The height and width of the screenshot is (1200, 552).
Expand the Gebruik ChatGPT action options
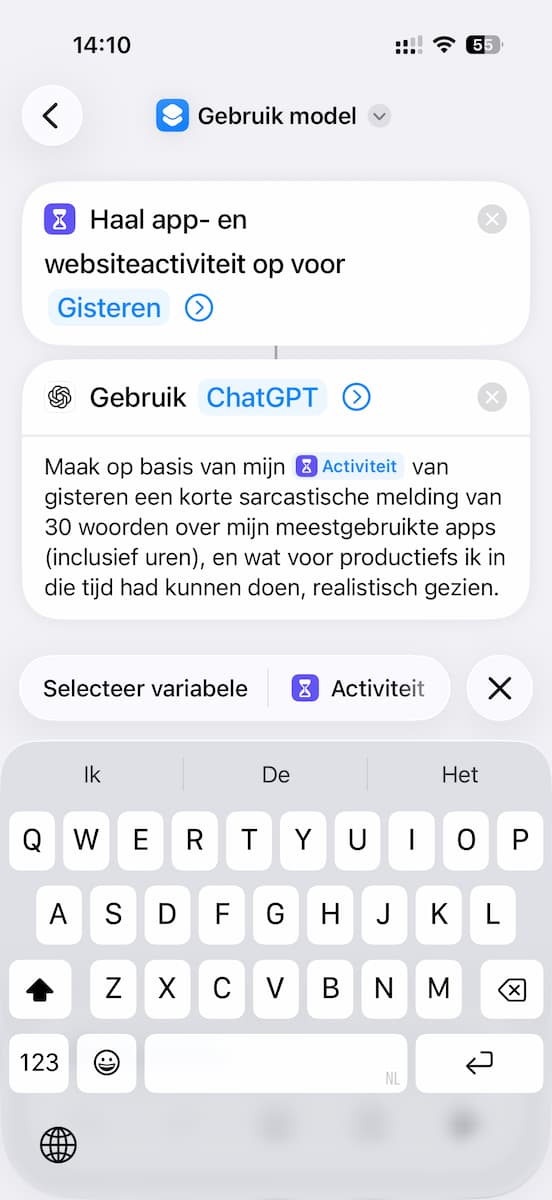click(x=356, y=397)
